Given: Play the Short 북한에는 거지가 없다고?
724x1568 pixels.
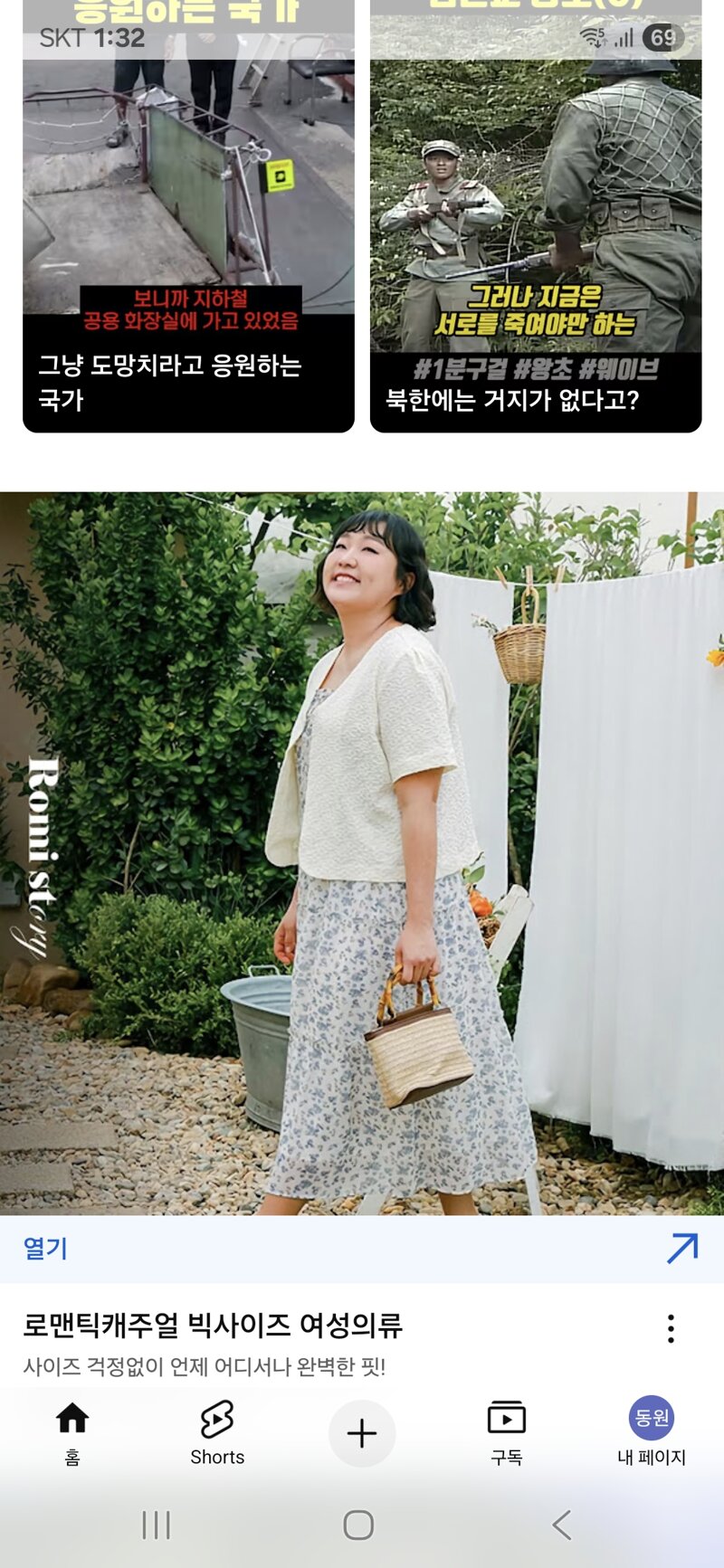Looking at the screenshot, I should click(x=536, y=216).
